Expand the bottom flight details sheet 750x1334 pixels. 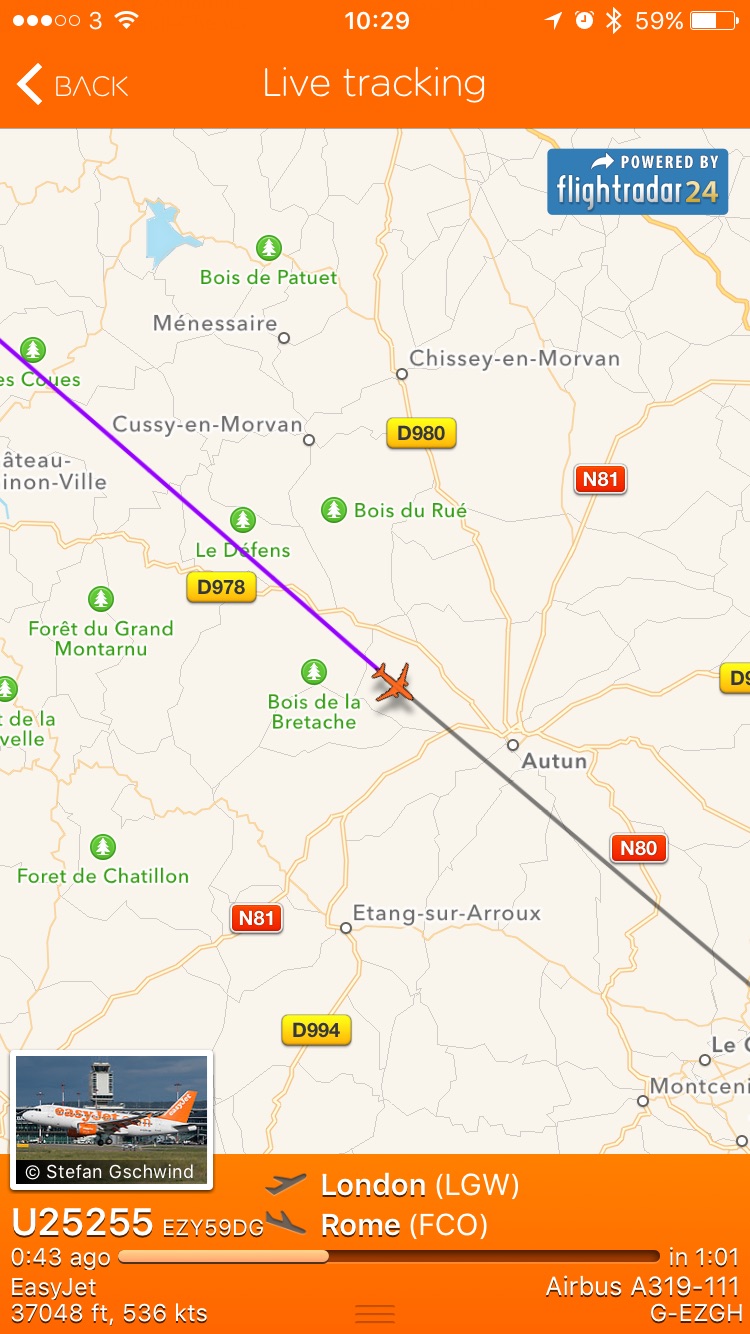[x=375, y=1312]
